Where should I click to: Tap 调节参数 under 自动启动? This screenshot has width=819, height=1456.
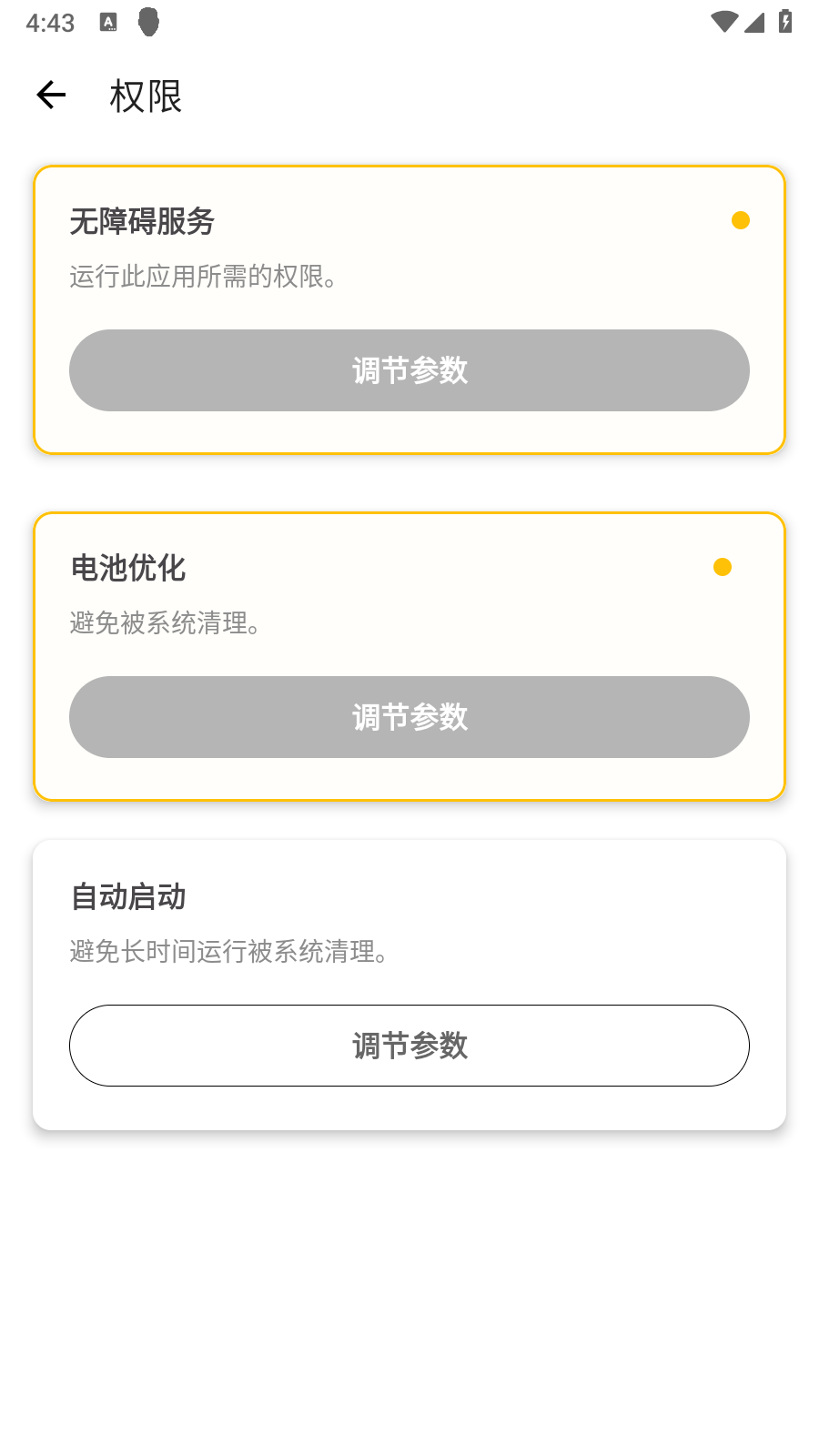(x=409, y=1046)
